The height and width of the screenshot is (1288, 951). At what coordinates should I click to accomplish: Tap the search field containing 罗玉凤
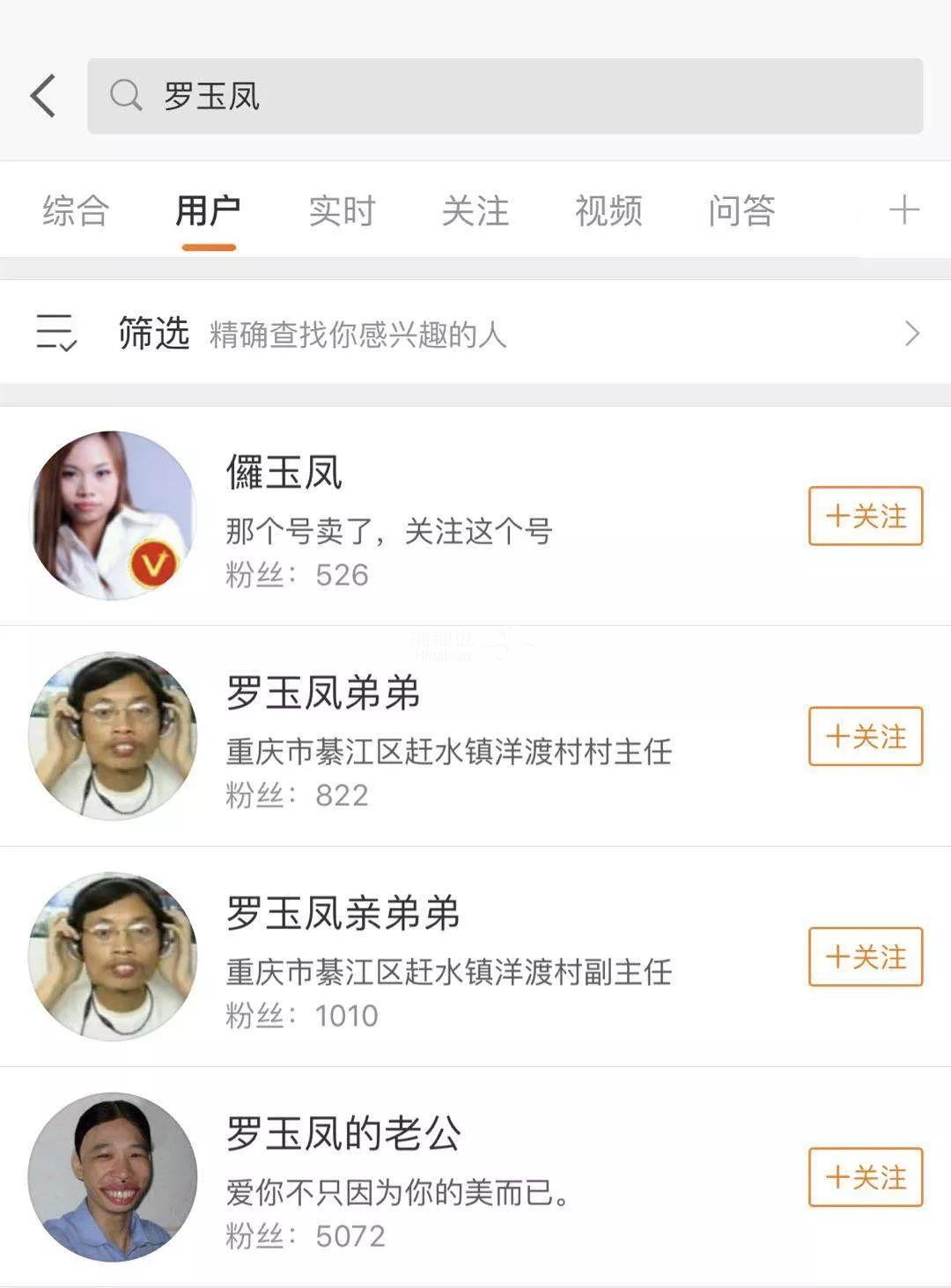tap(505, 96)
